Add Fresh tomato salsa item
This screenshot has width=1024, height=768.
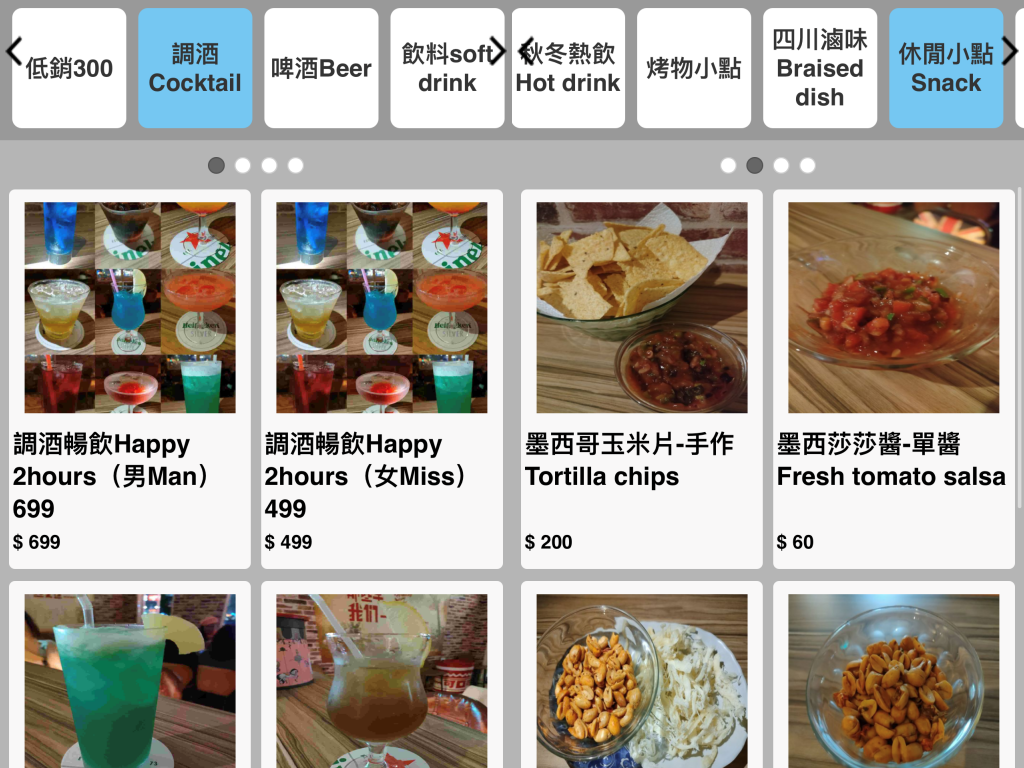point(894,378)
